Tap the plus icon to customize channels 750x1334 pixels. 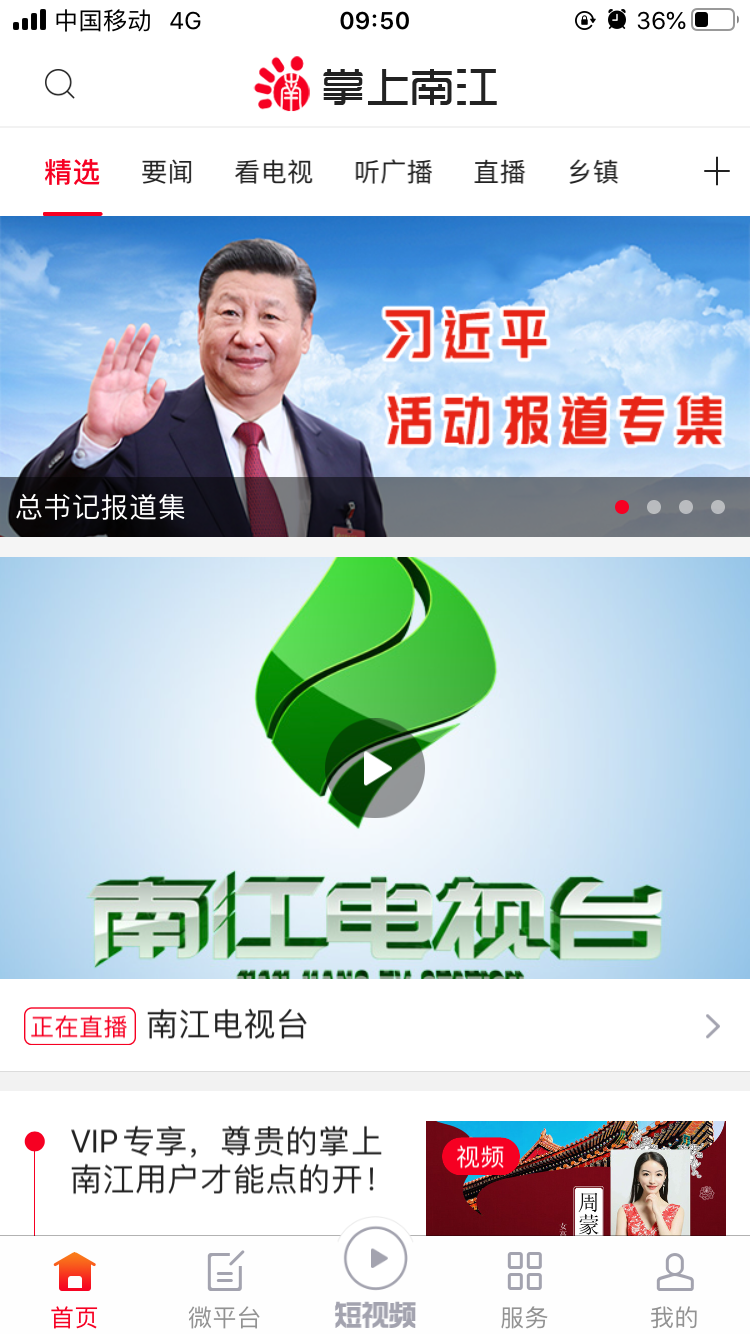pos(717,172)
